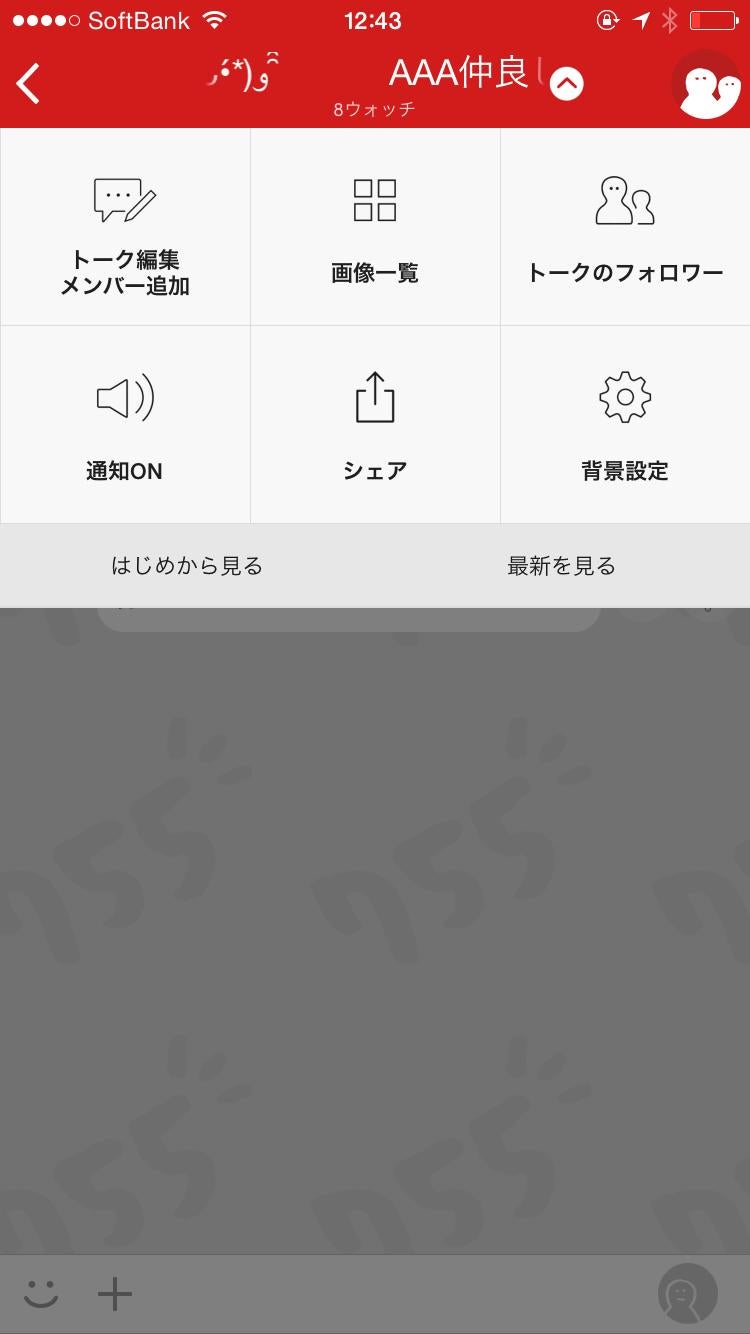Screen dimensions: 750x1334
Task: Select はじめから見る to read from start
Action: 186,565
